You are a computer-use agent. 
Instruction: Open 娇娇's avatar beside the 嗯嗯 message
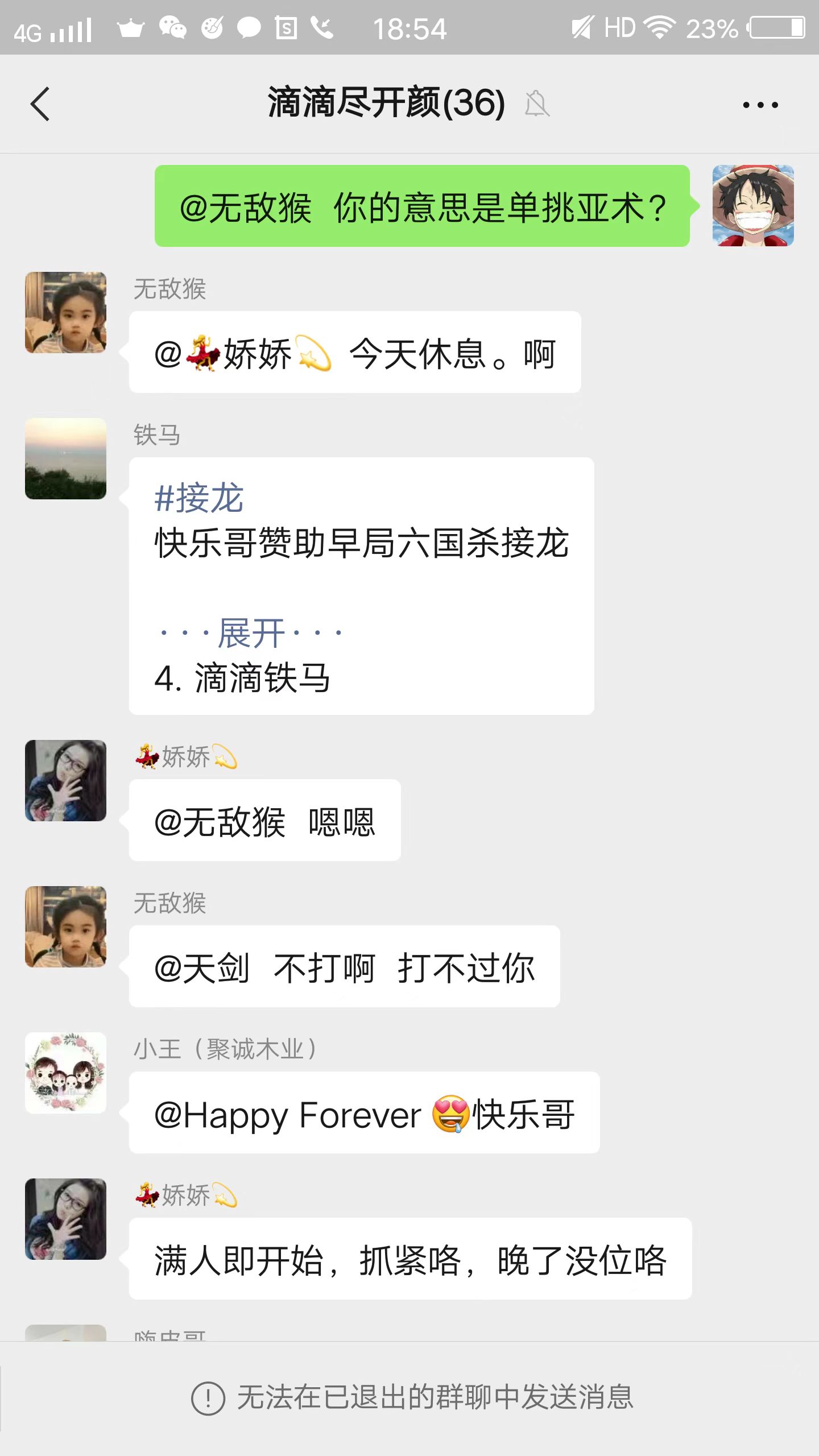[65, 780]
